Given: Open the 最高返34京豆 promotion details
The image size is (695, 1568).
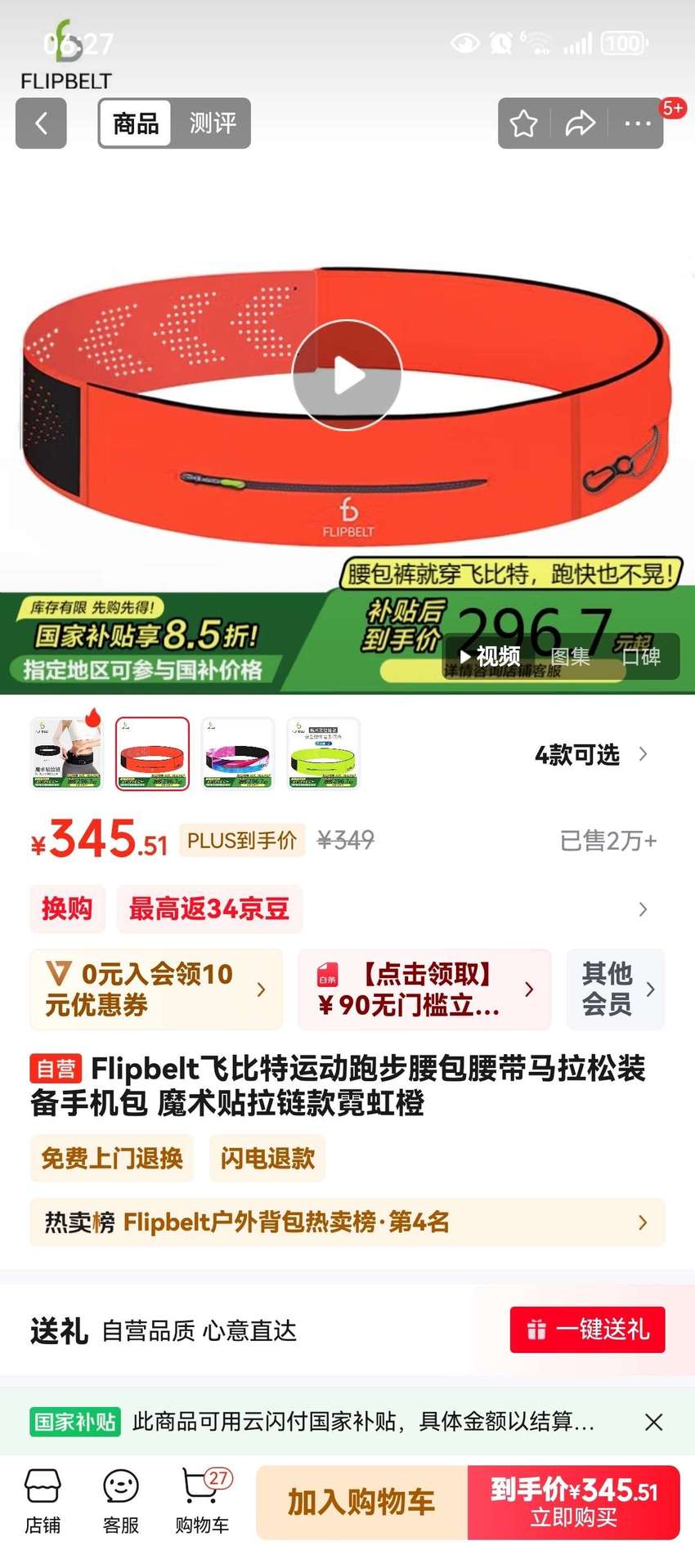Looking at the screenshot, I should pyautogui.click(x=209, y=909).
